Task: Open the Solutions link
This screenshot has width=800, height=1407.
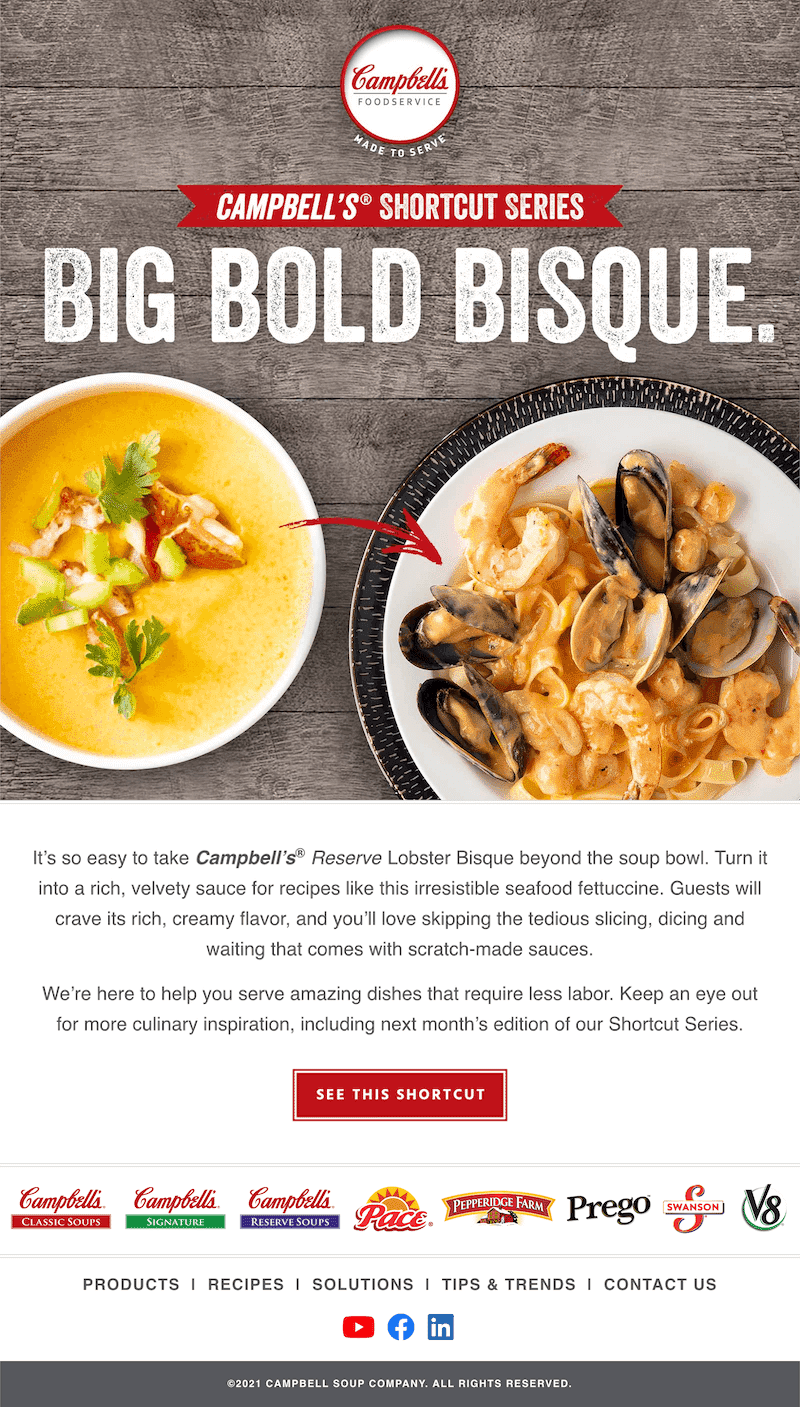Action: (x=363, y=1284)
